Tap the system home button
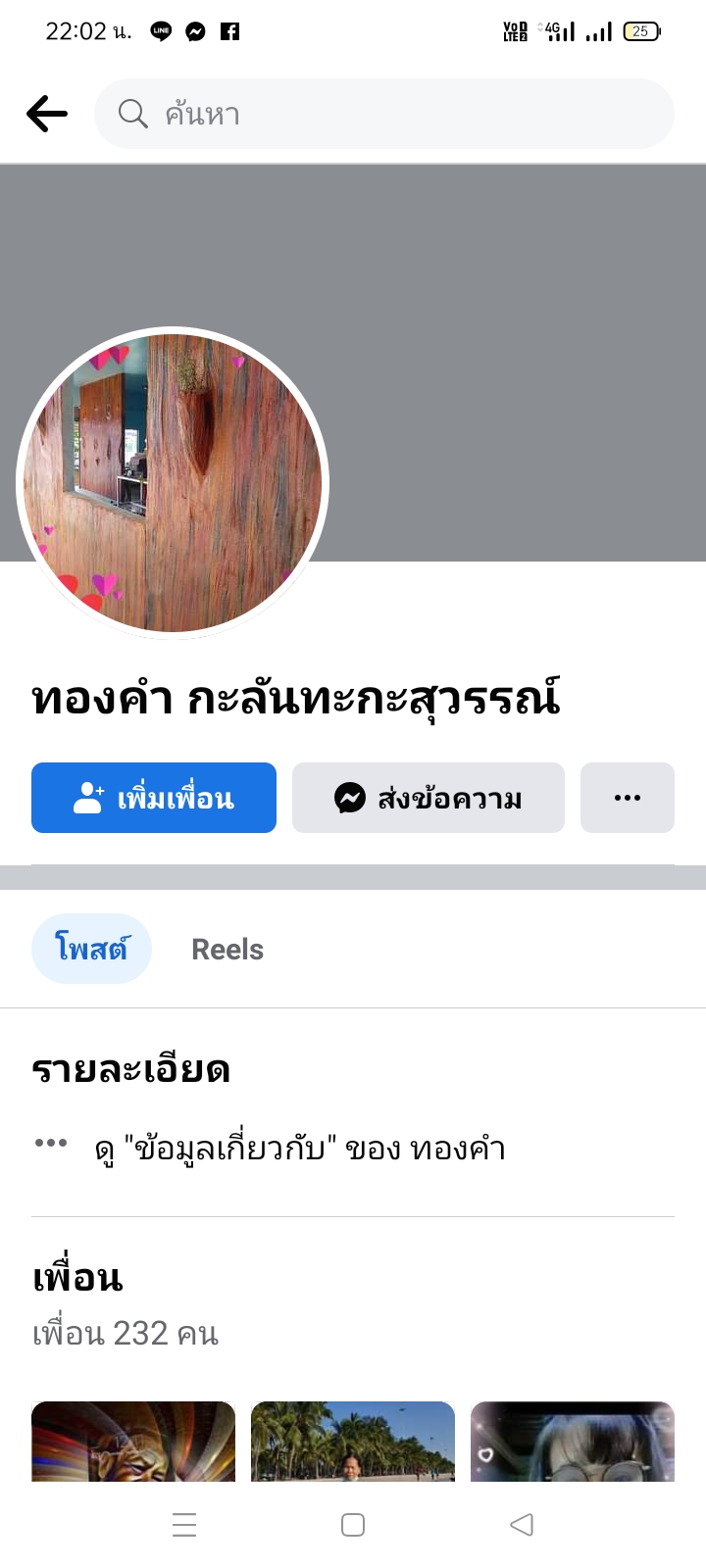This screenshot has width=706, height=1568. point(353,1525)
